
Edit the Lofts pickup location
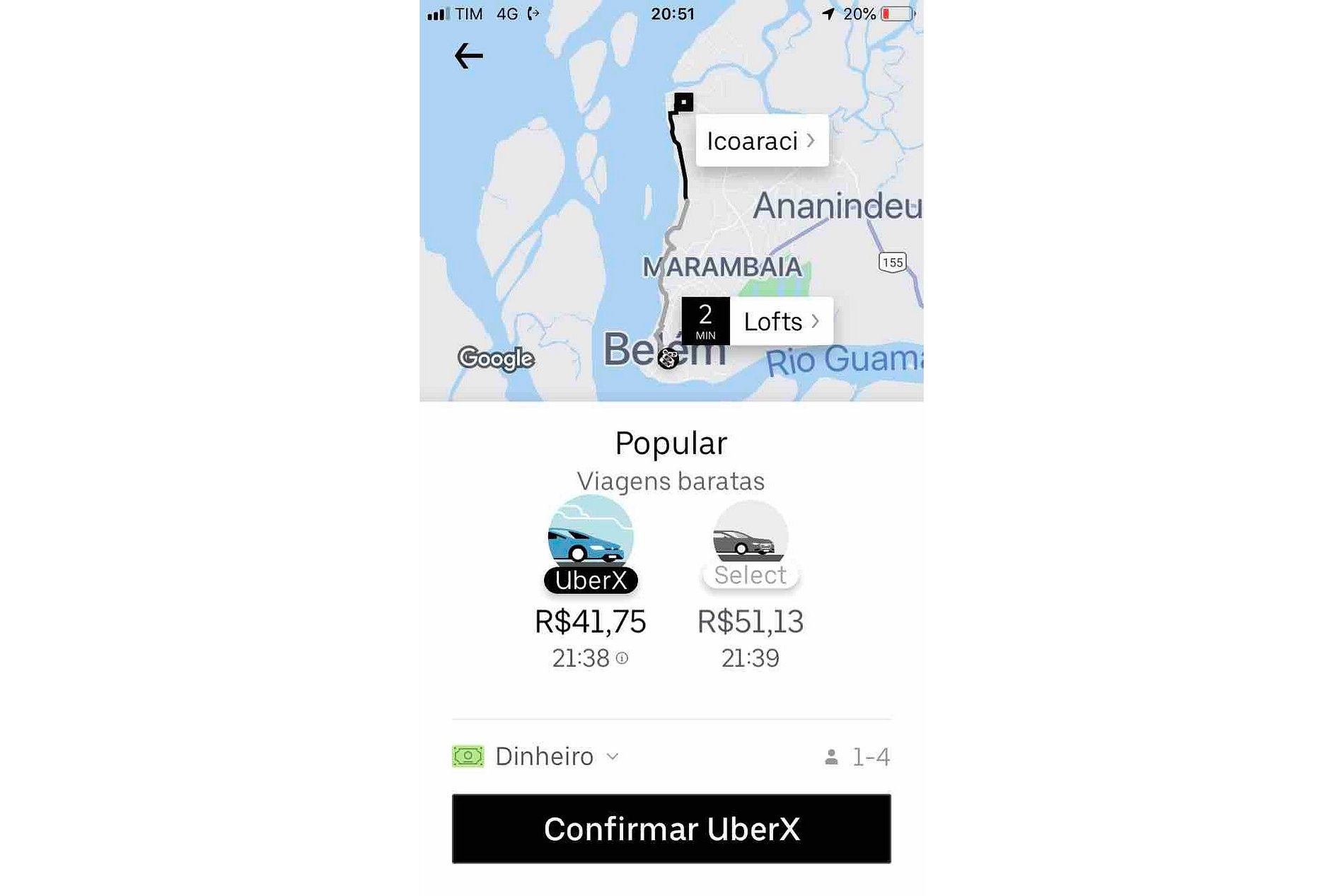[780, 322]
